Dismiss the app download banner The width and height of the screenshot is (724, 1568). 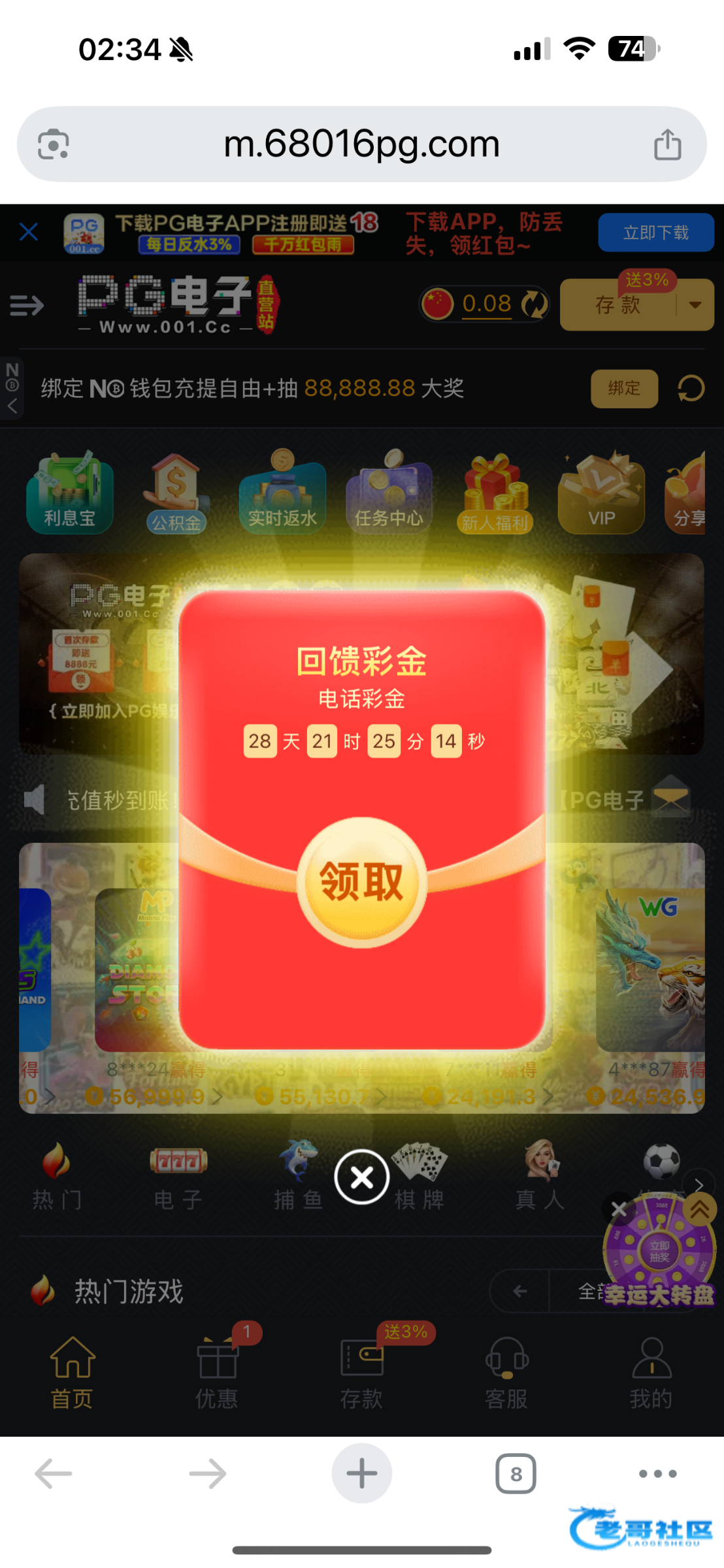click(29, 231)
